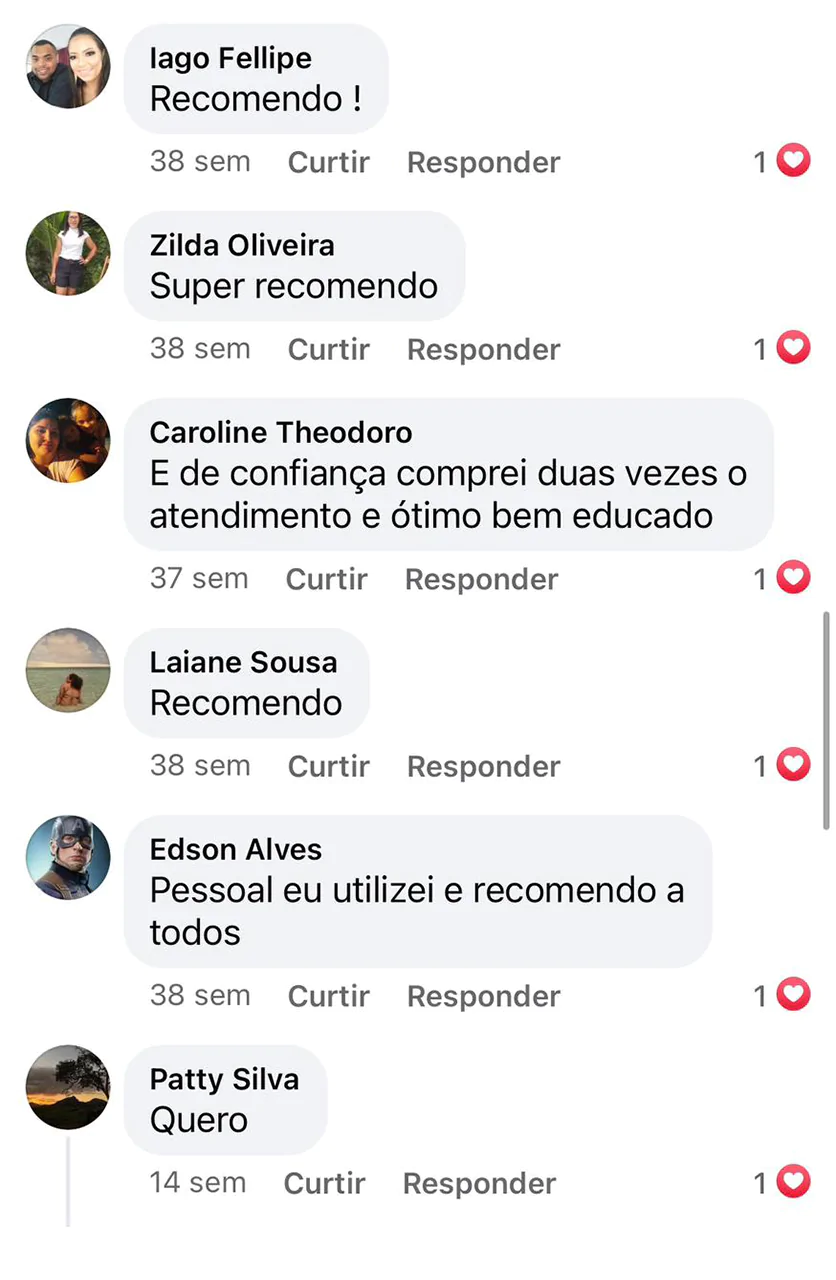The width and height of the screenshot is (836, 1280).
Task: Tap Curtir under Zilda Oliveira's comment
Action: coord(329,349)
